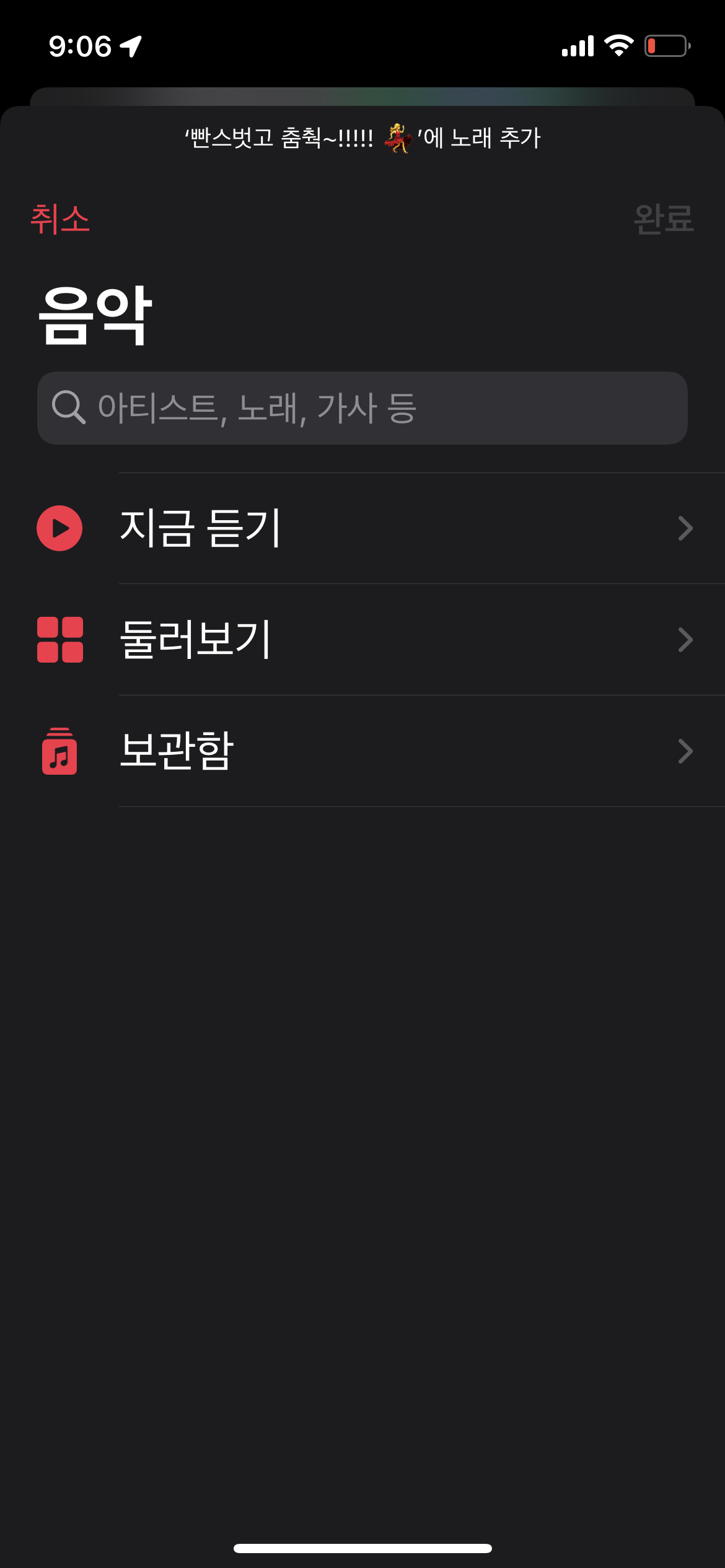Select the red Listen Now play icon

coord(60,528)
